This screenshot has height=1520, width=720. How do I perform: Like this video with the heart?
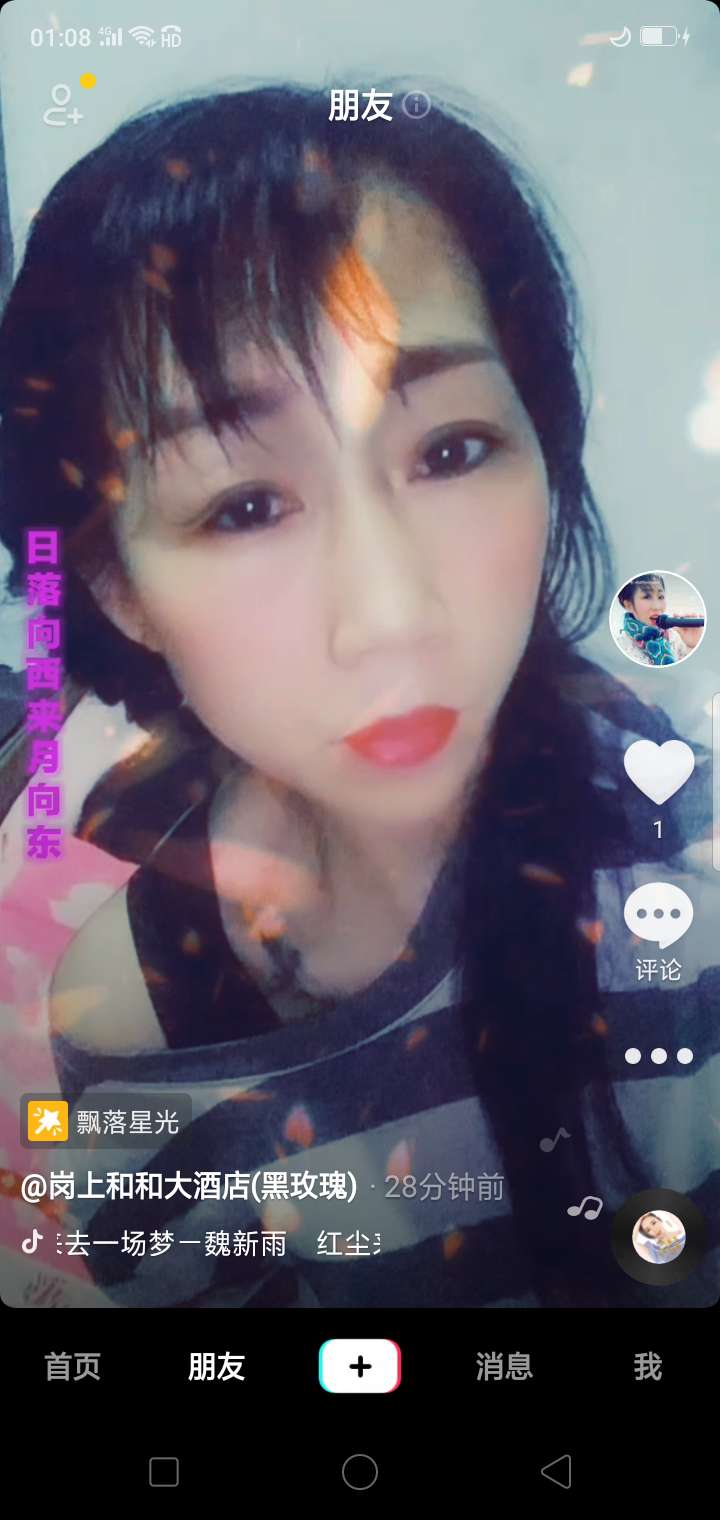pyautogui.click(x=658, y=772)
